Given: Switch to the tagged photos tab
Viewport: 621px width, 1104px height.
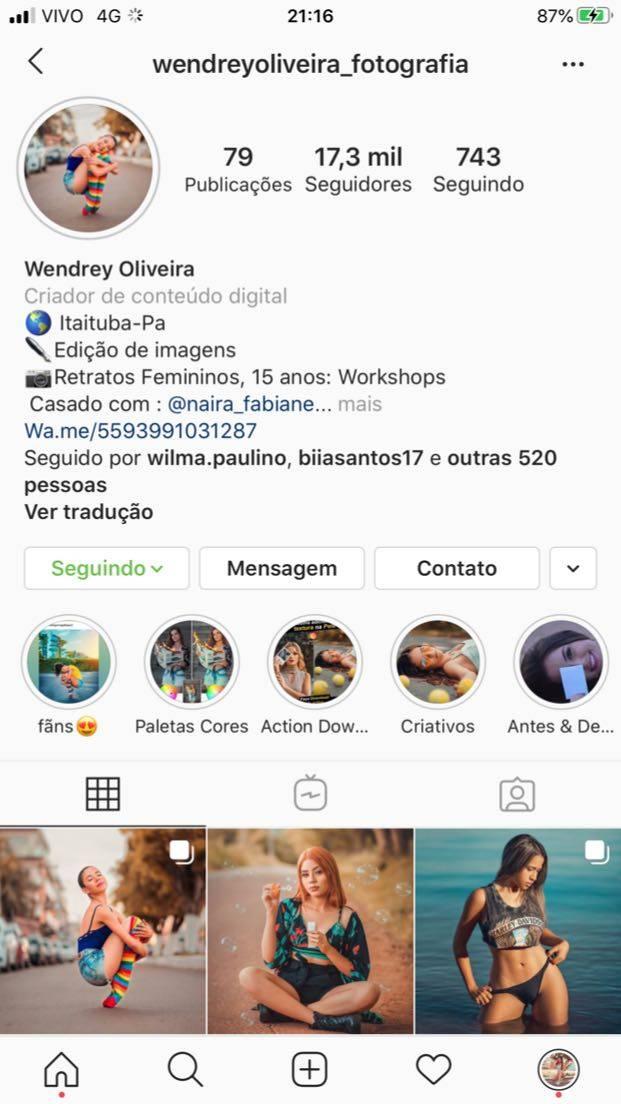Looking at the screenshot, I should (516, 794).
